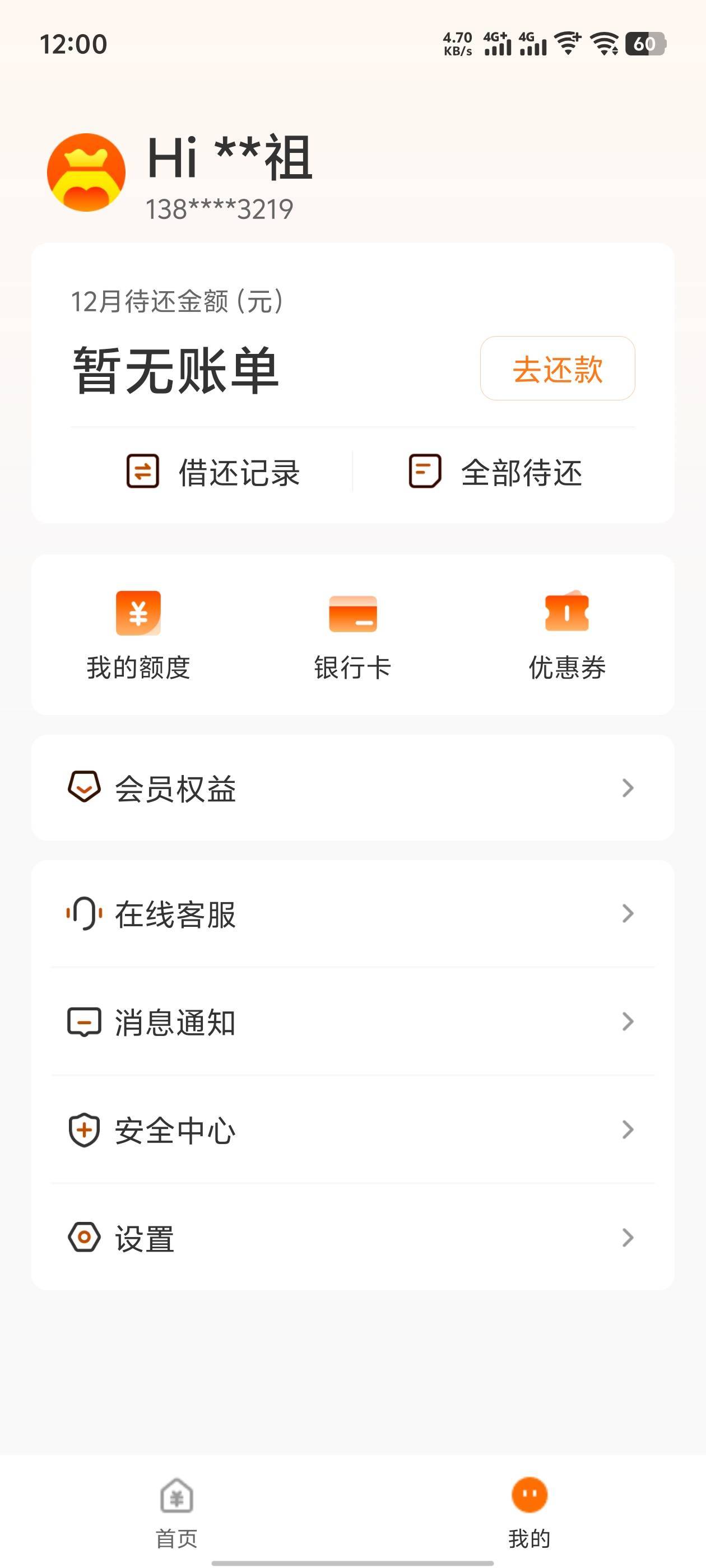Open the 银行卡 bank cards page

[352, 634]
